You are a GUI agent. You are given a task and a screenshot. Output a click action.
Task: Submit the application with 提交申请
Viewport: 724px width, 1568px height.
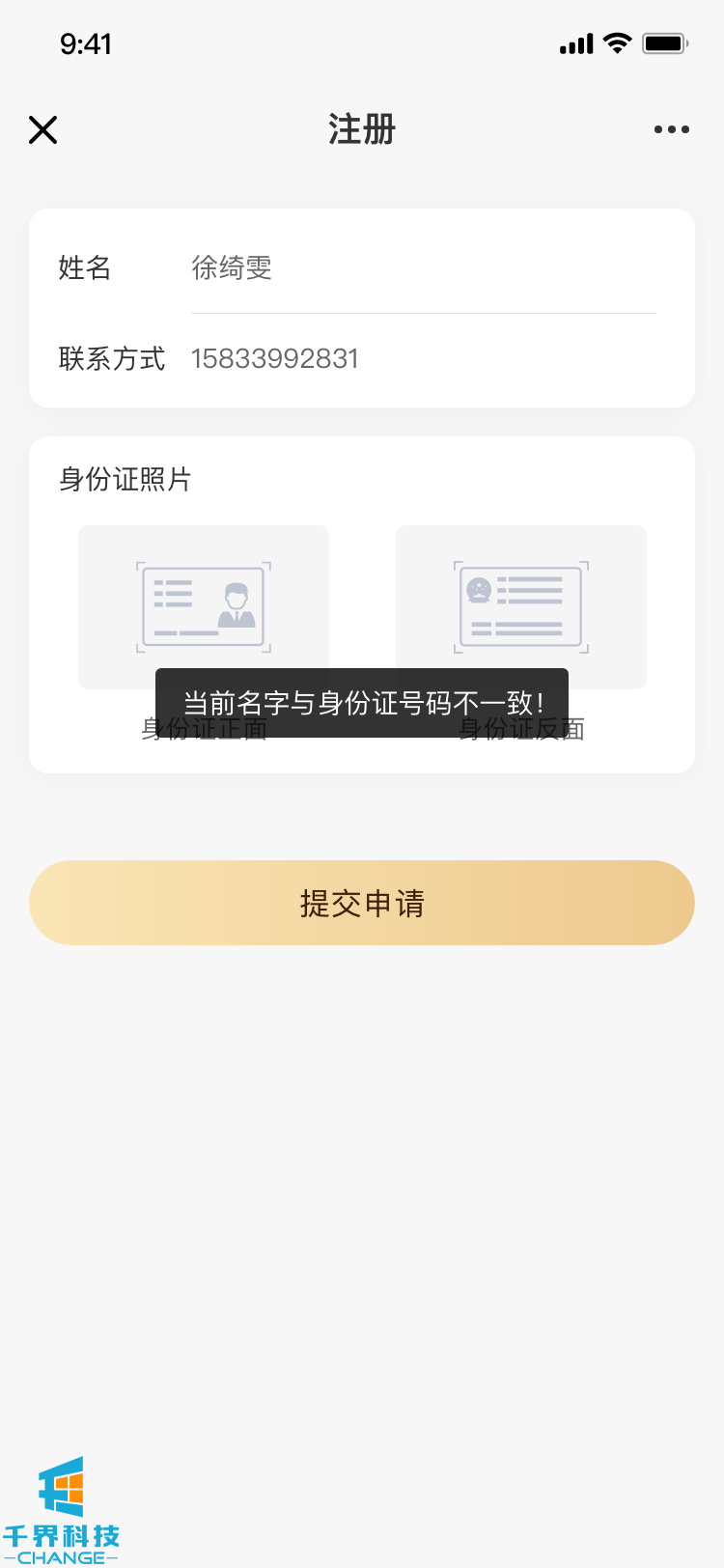pyautogui.click(x=362, y=903)
